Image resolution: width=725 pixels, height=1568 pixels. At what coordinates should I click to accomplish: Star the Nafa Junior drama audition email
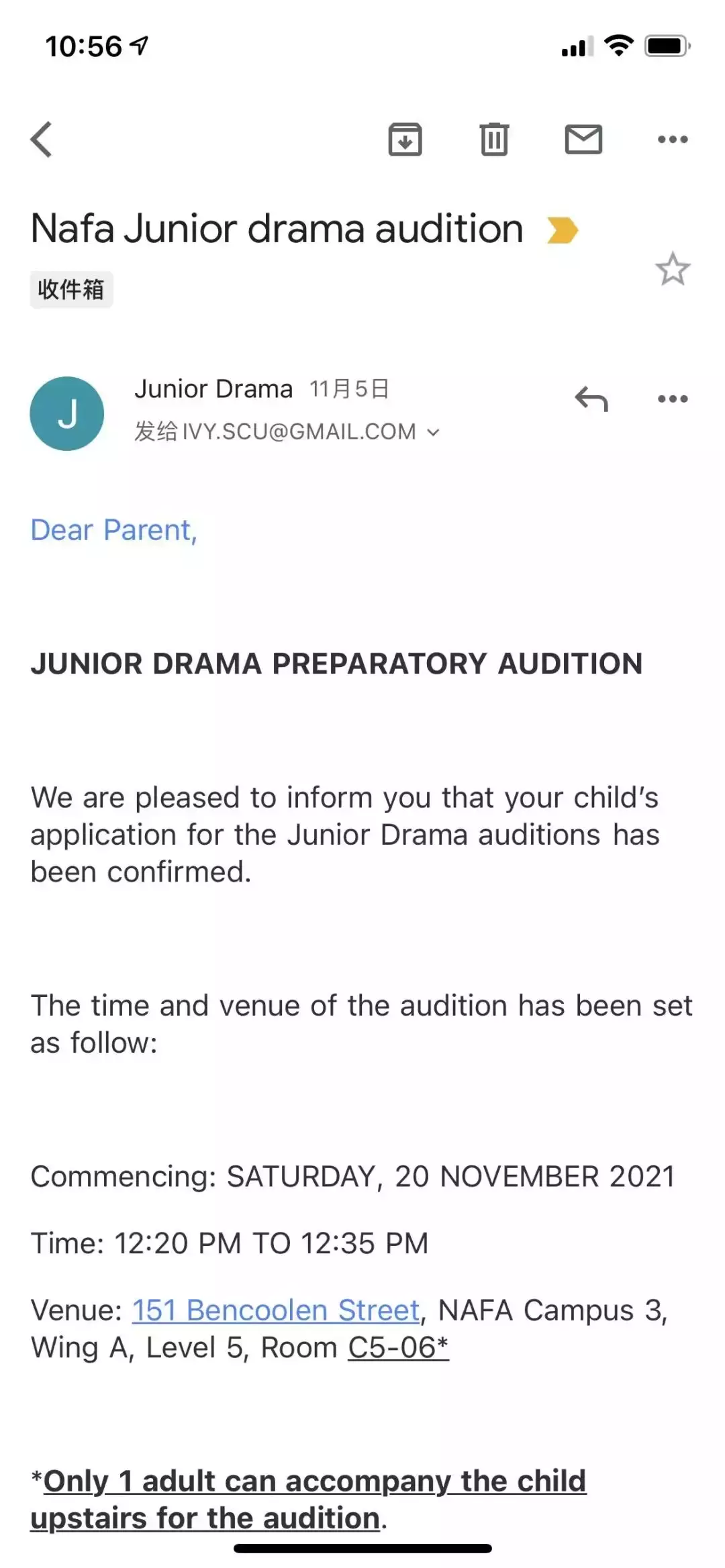[672, 269]
